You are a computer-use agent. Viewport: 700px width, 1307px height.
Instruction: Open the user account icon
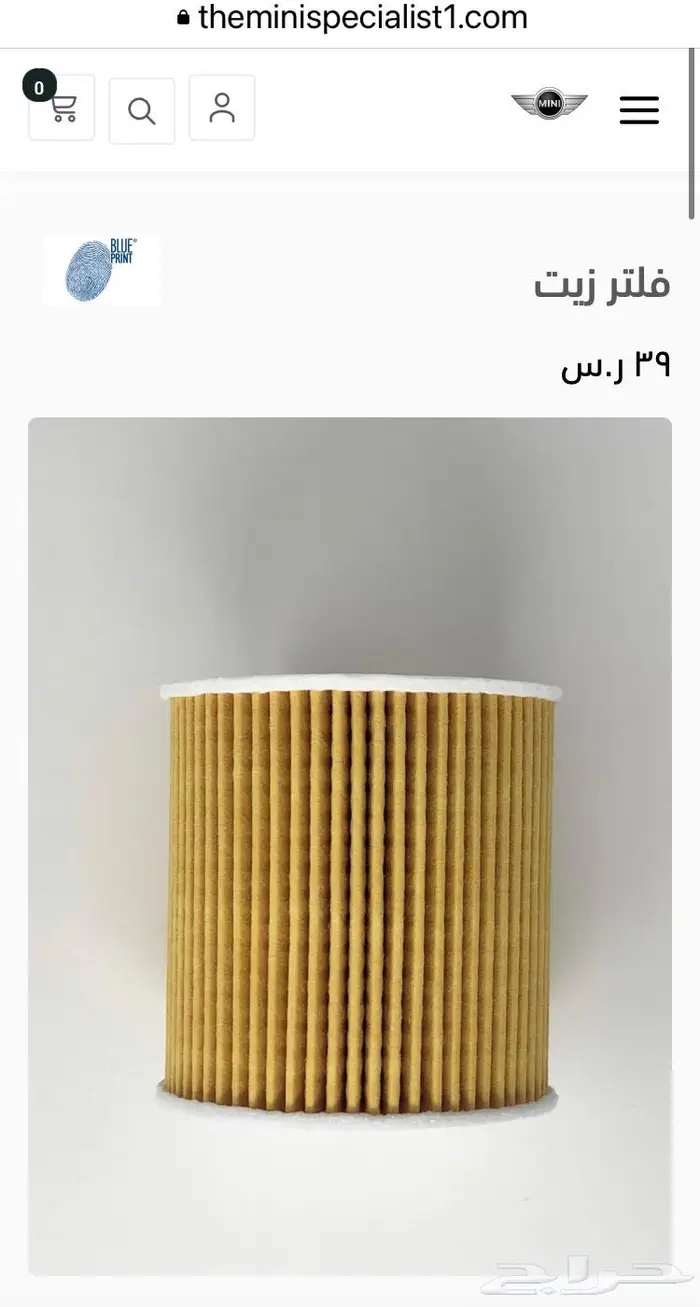[222, 108]
